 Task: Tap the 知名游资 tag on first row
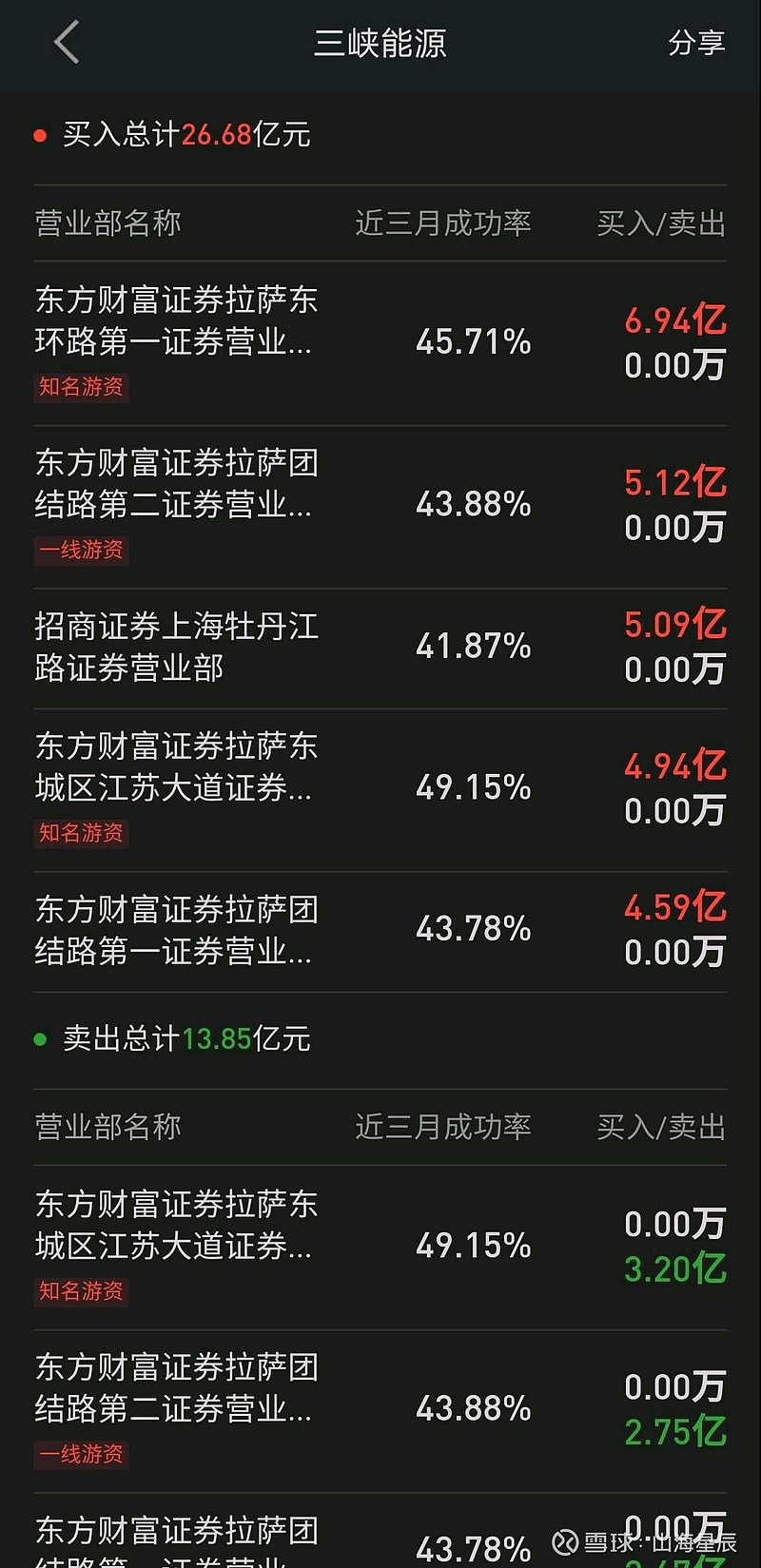point(81,388)
